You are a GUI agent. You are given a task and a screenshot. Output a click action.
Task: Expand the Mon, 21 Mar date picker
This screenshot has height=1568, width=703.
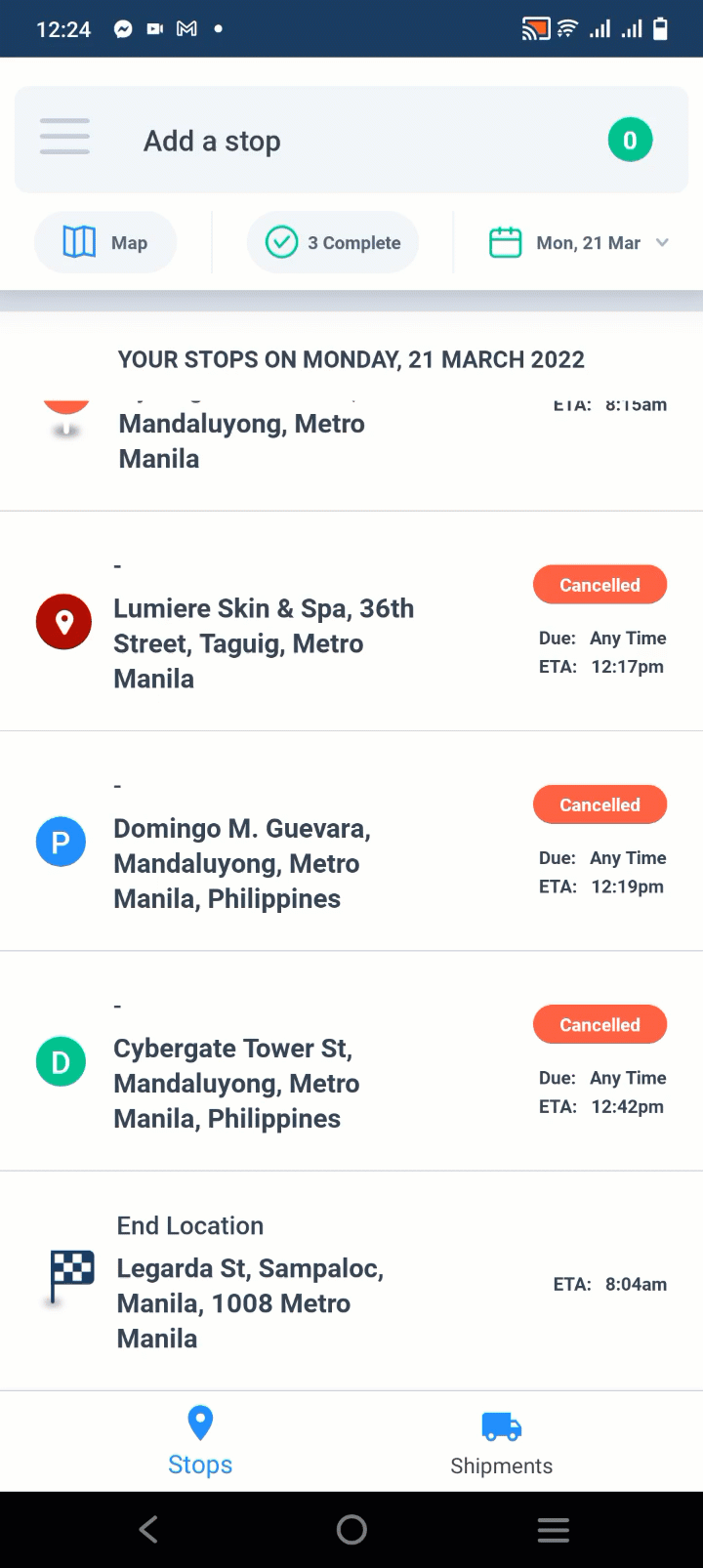point(578,242)
